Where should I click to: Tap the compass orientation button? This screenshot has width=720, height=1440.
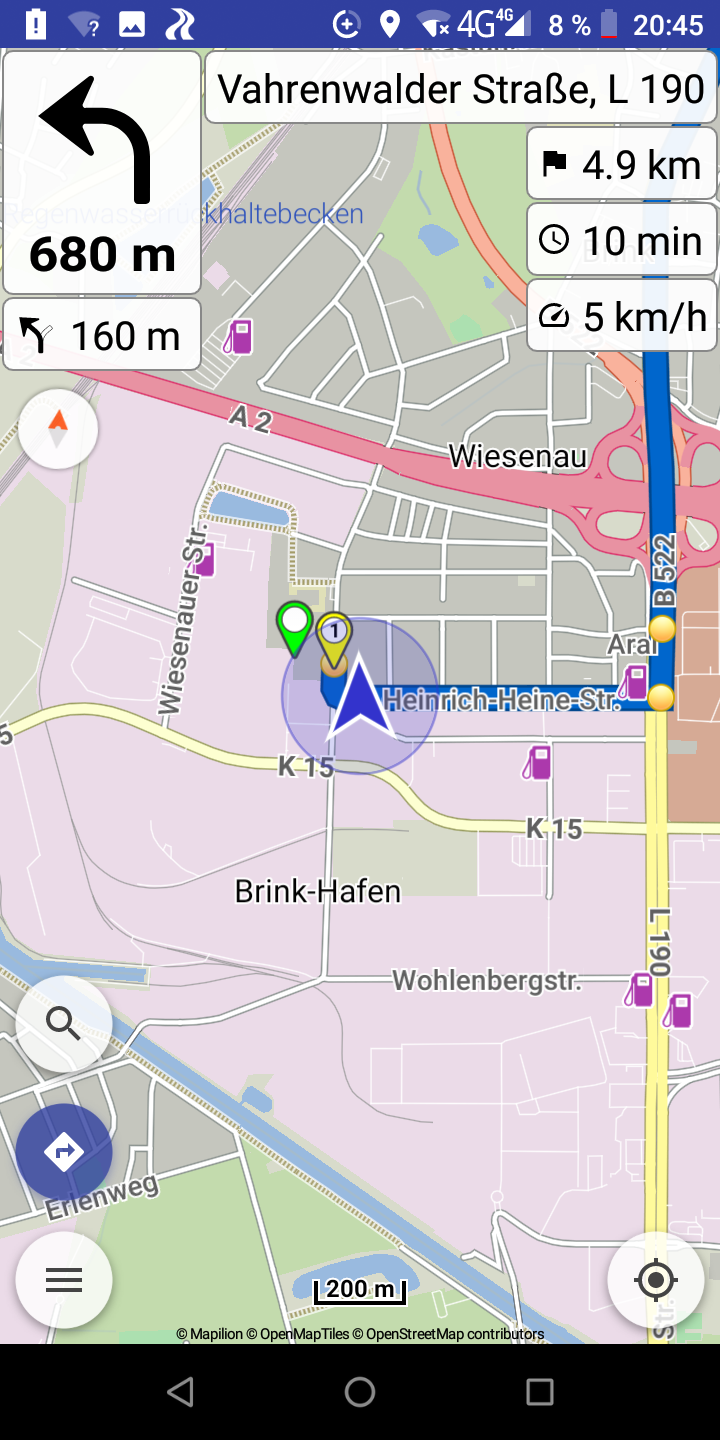[x=58, y=429]
